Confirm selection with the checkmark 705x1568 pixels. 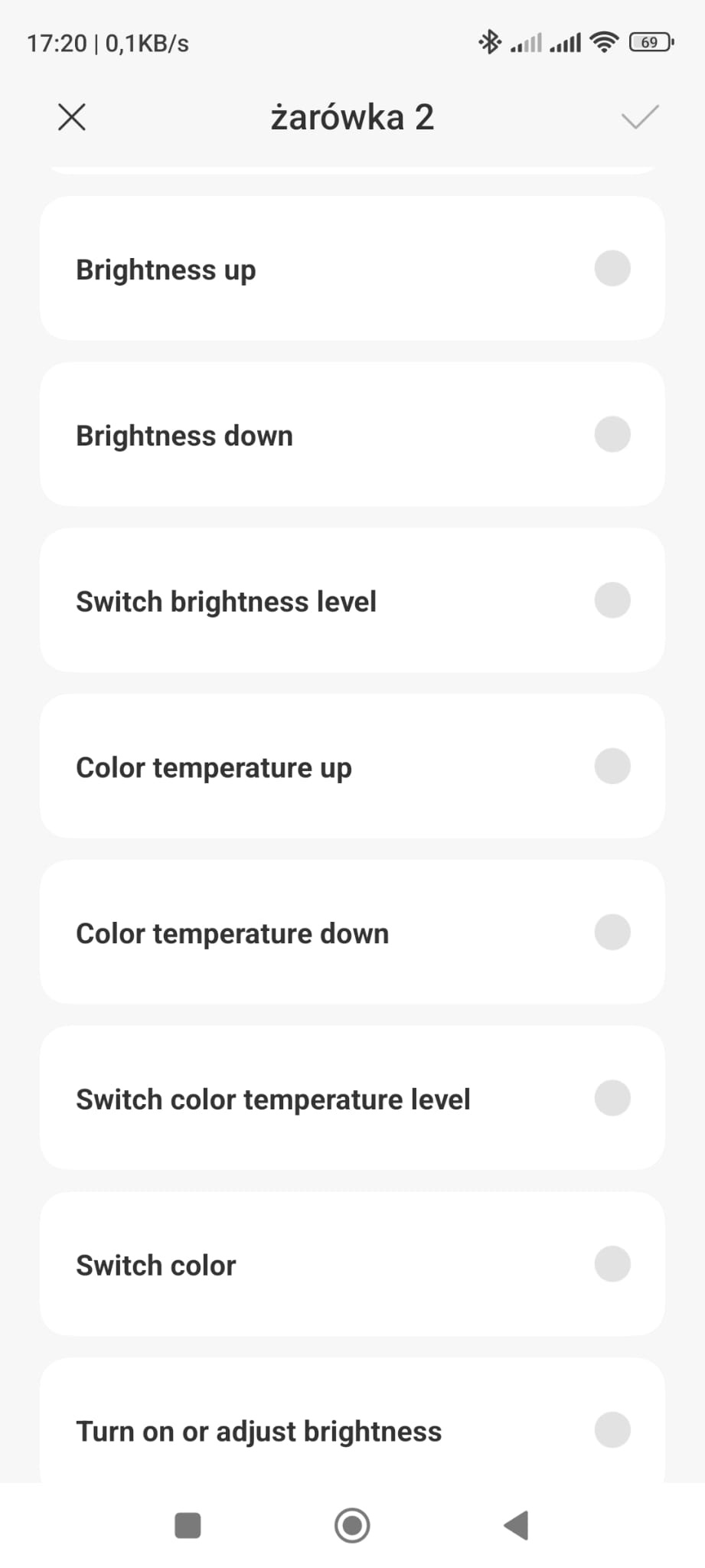[x=639, y=117]
